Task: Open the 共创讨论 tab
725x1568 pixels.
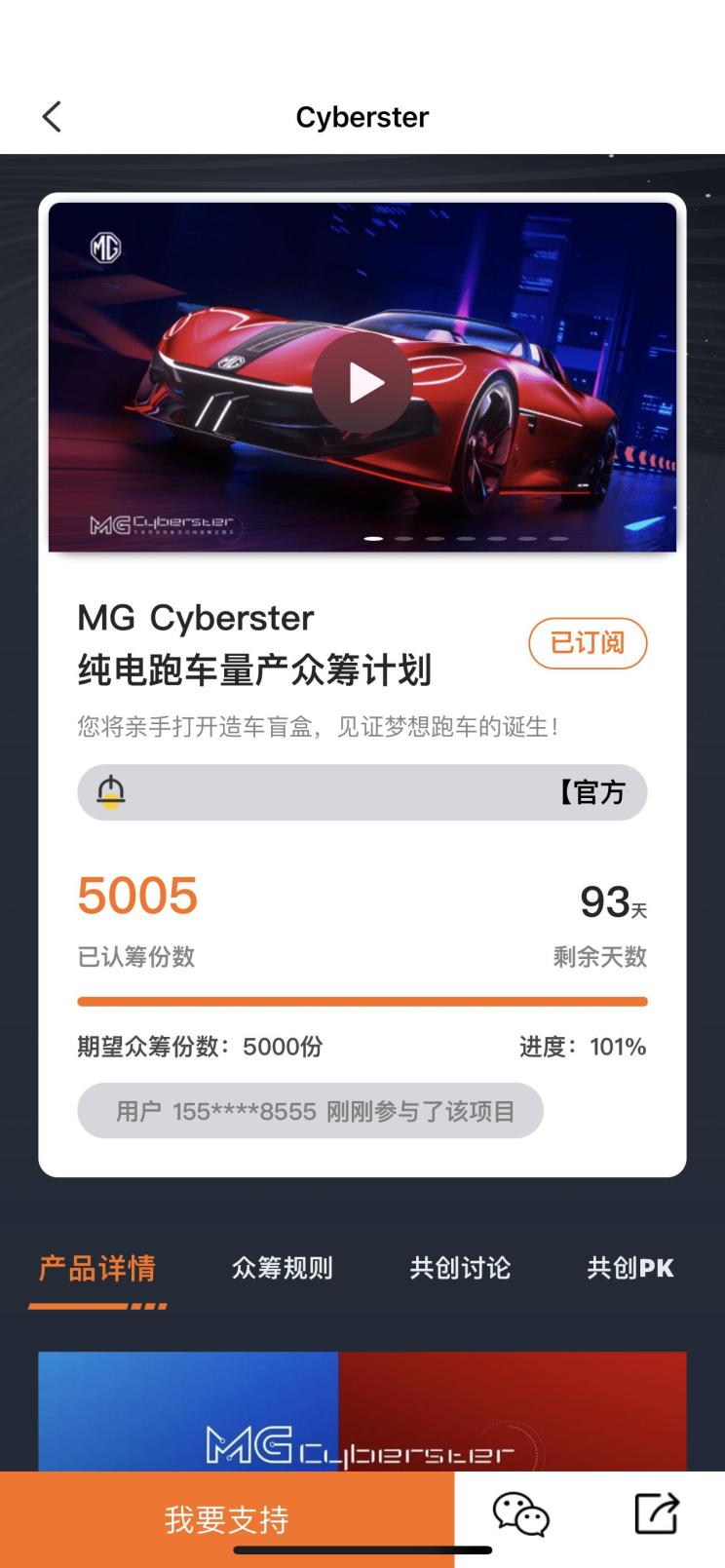Action: (460, 1268)
